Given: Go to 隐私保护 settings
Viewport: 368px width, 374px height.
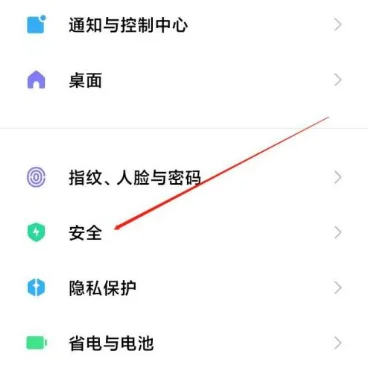Looking at the screenshot, I should coord(184,288).
